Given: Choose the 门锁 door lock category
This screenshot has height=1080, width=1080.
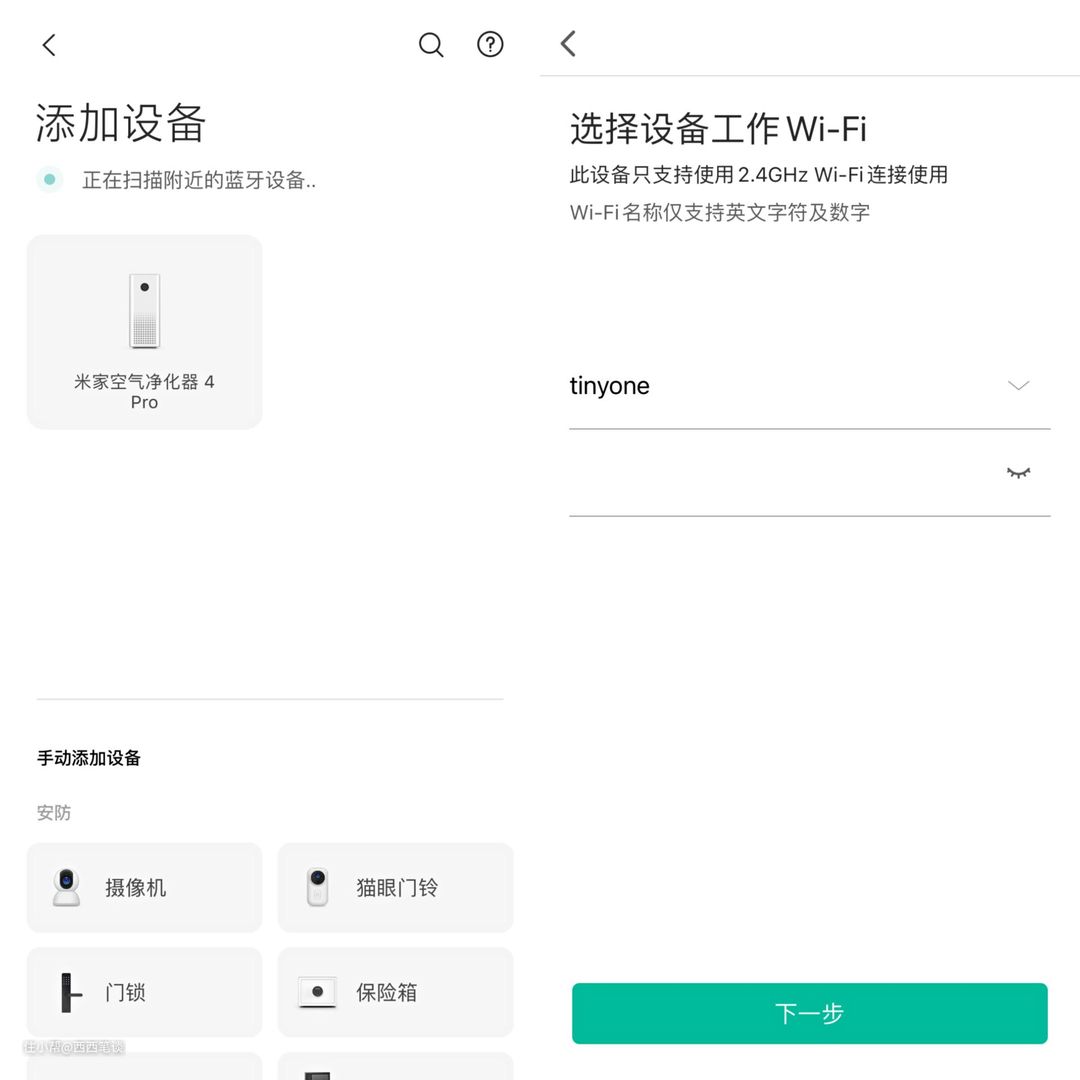Looking at the screenshot, I should pyautogui.click(x=145, y=992).
